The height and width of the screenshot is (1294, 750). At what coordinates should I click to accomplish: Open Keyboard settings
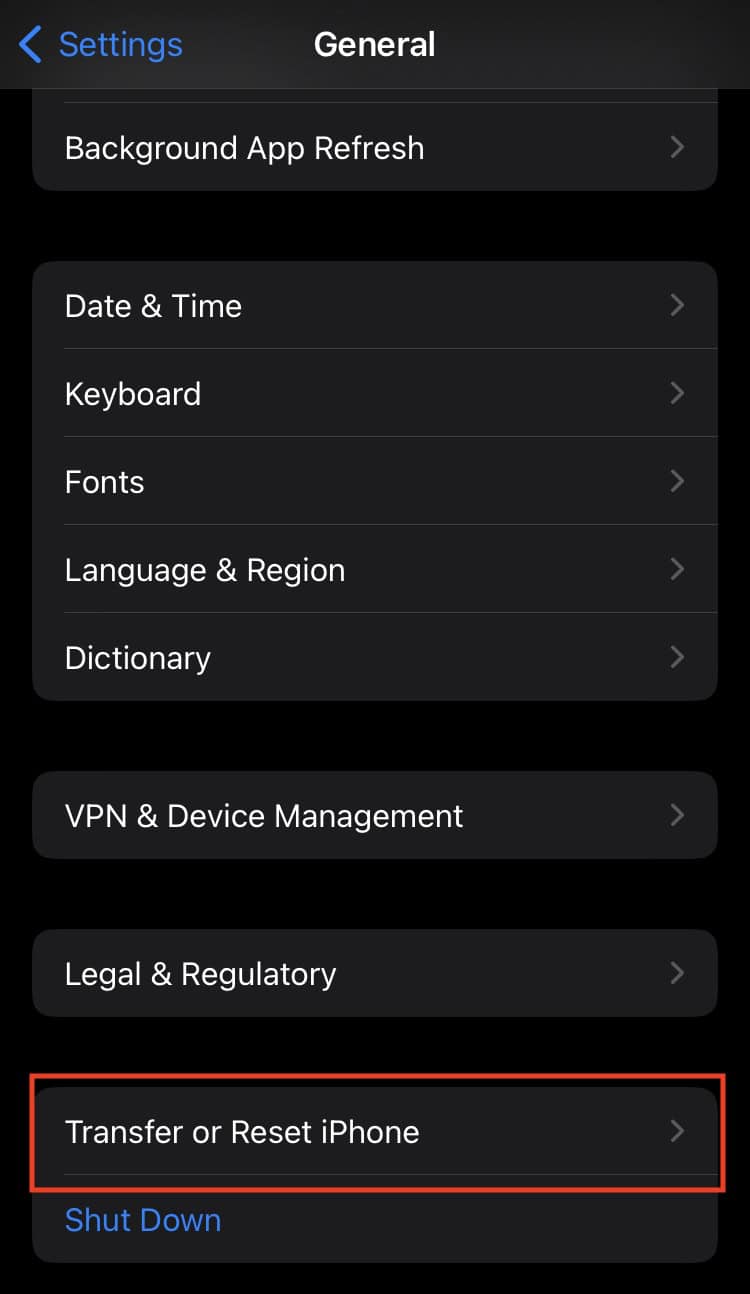[375, 394]
